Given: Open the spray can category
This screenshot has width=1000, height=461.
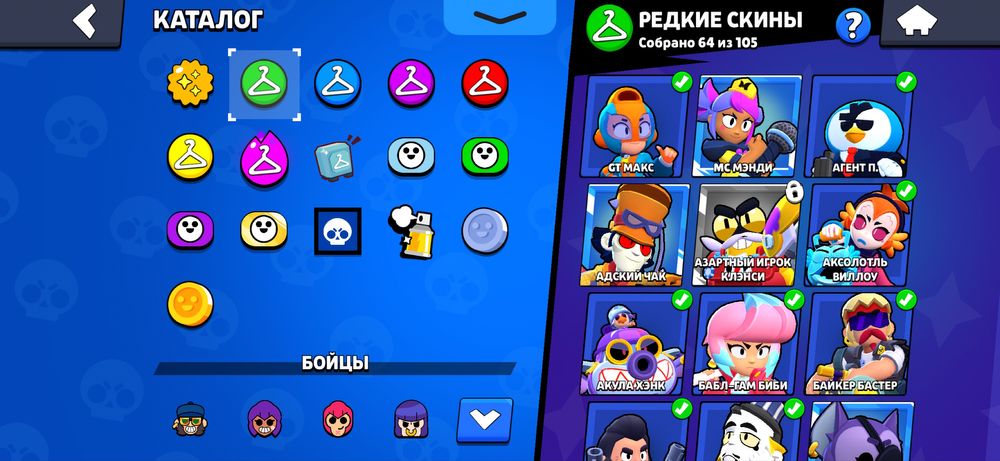Looking at the screenshot, I should tap(411, 230).
